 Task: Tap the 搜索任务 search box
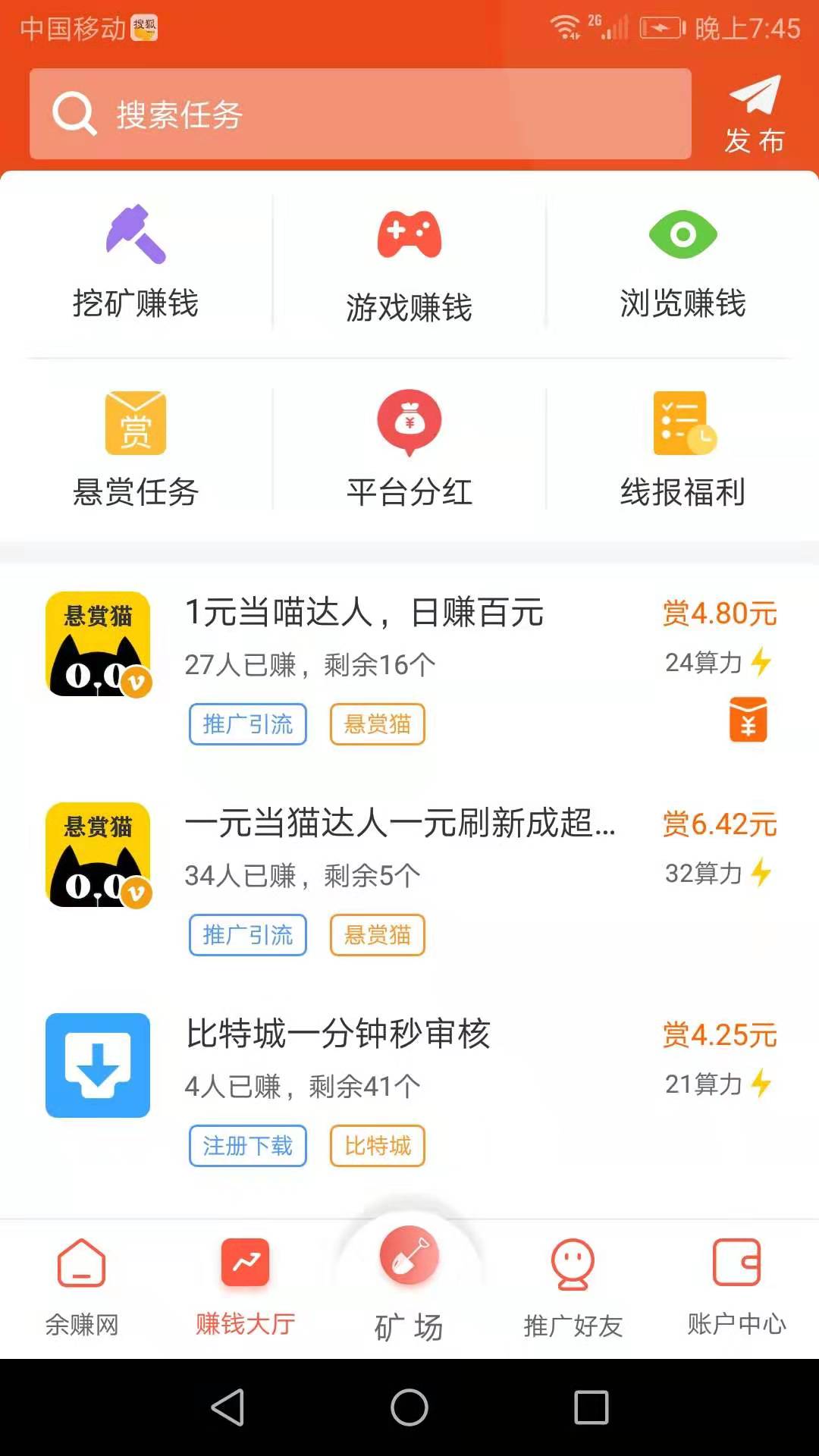(x=360, y=114)
